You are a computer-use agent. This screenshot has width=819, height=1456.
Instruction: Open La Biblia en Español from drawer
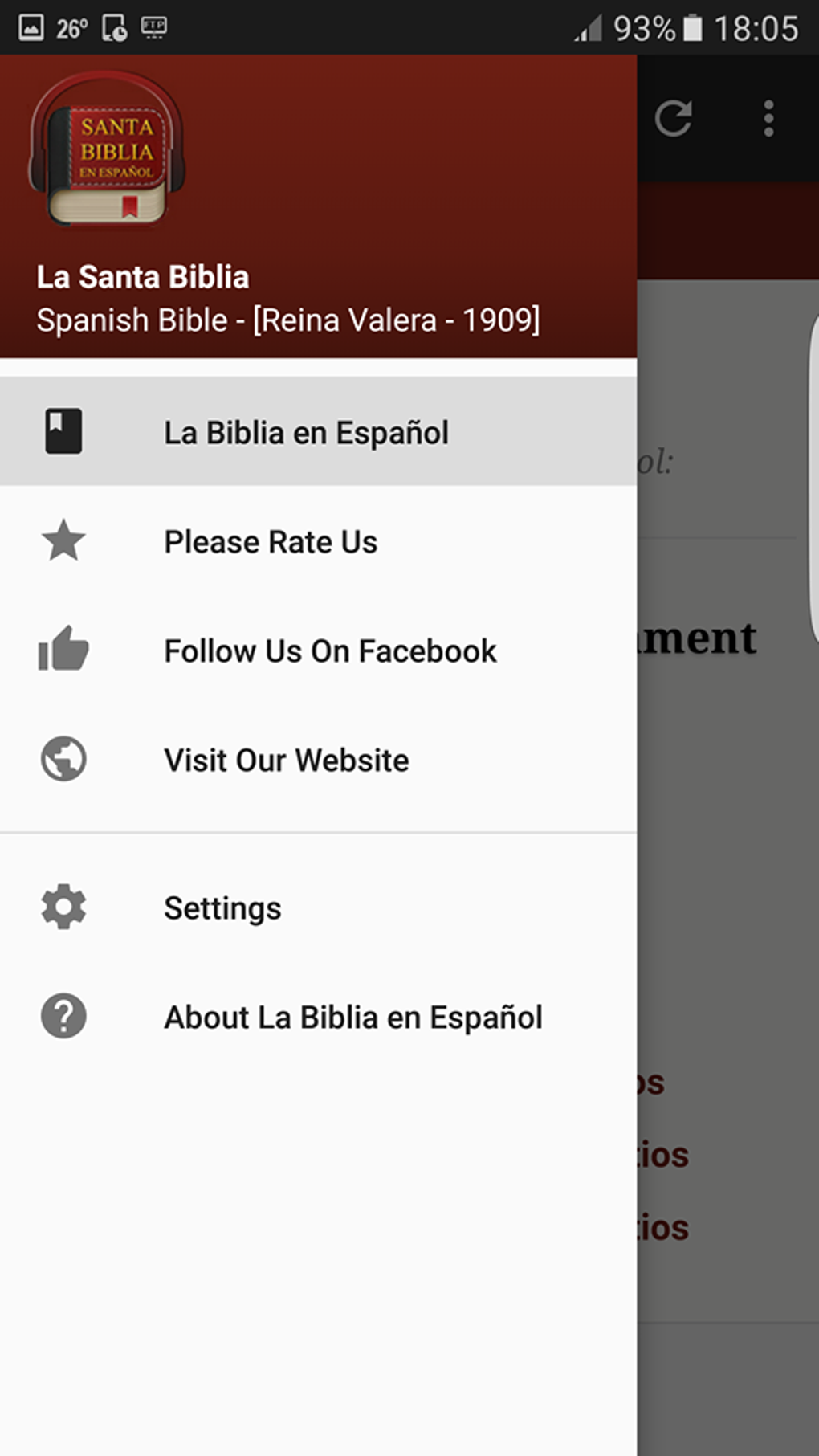305,432
